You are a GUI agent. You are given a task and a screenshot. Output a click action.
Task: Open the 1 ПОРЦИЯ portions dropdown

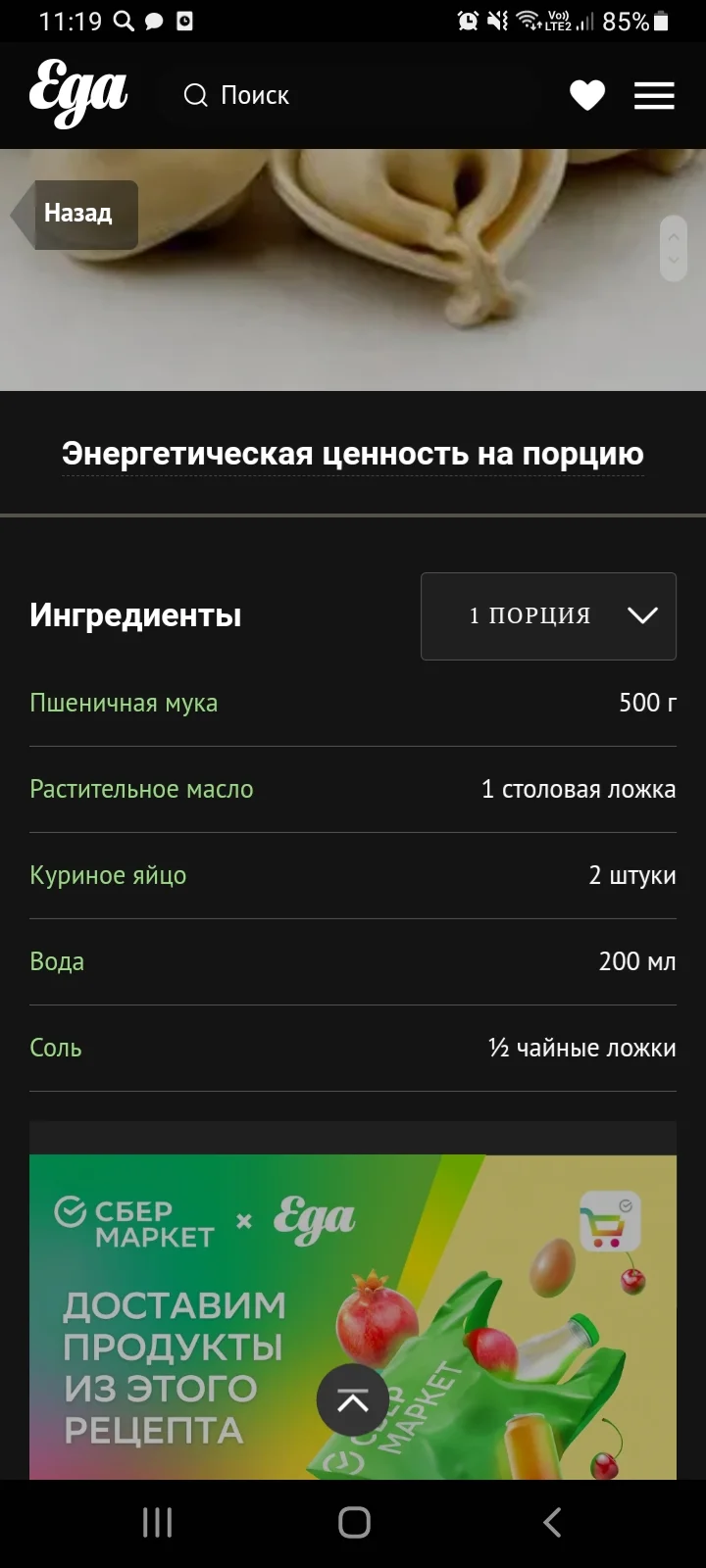pos(547,616)
